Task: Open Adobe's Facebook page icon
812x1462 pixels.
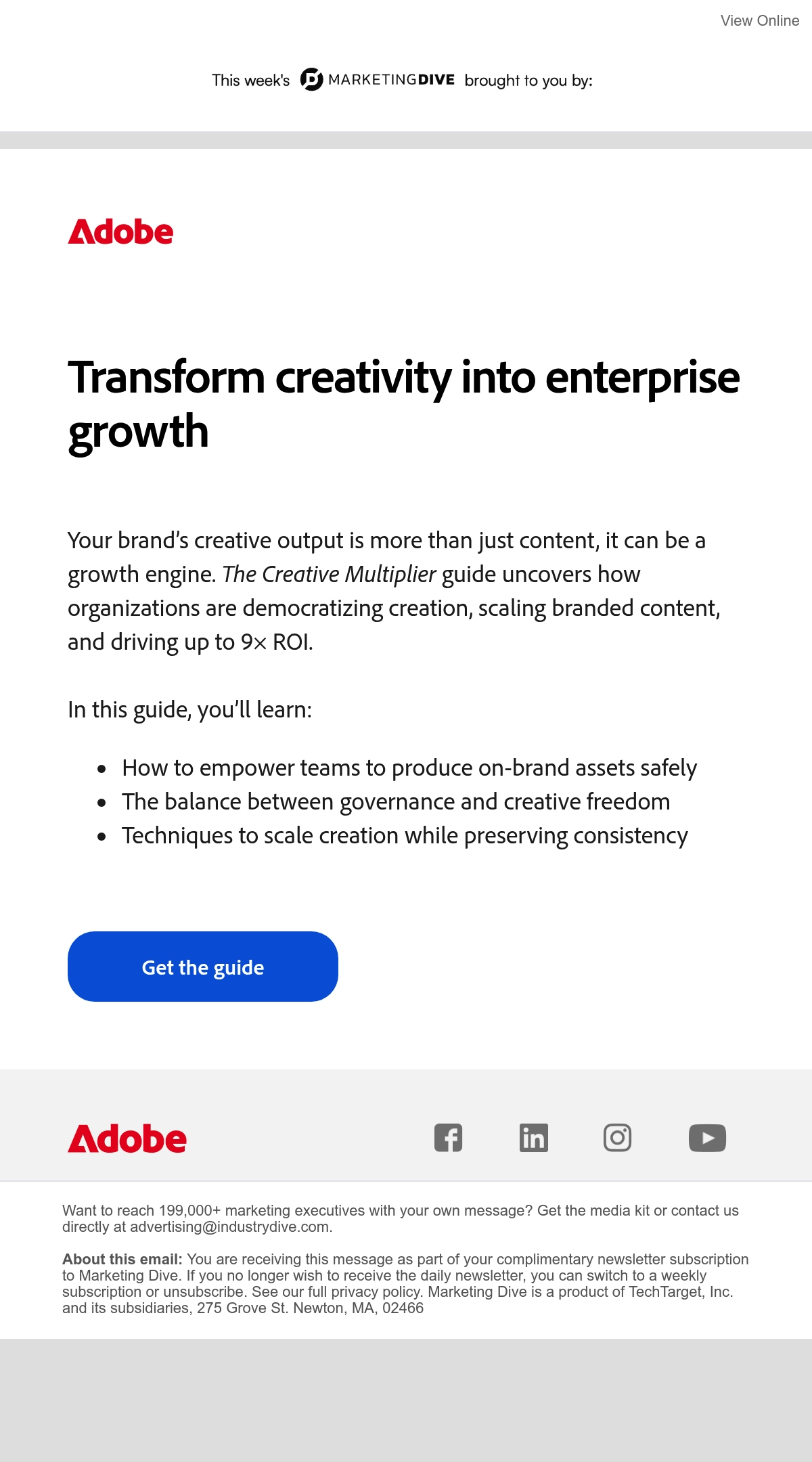Action: 449,1138
